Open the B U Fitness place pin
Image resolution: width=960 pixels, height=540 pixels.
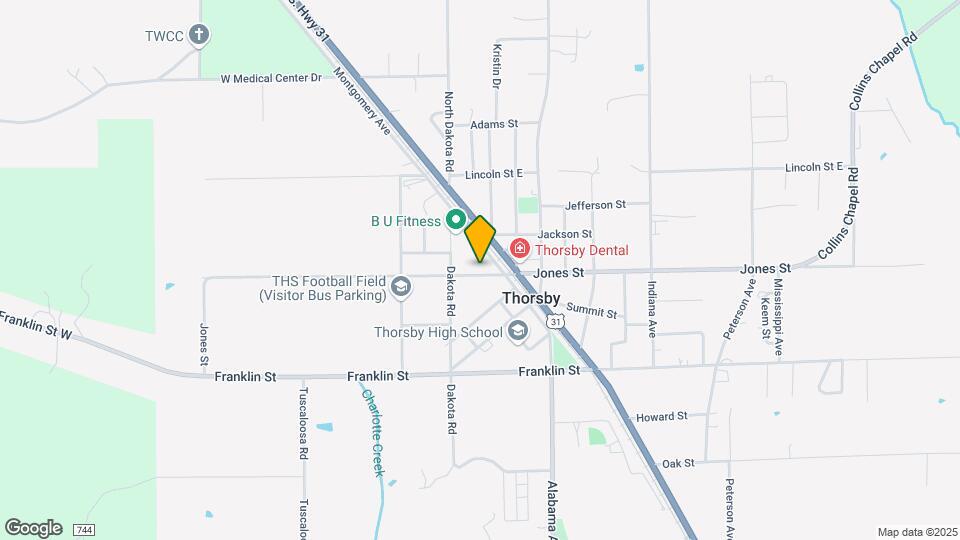click(455, 220)
